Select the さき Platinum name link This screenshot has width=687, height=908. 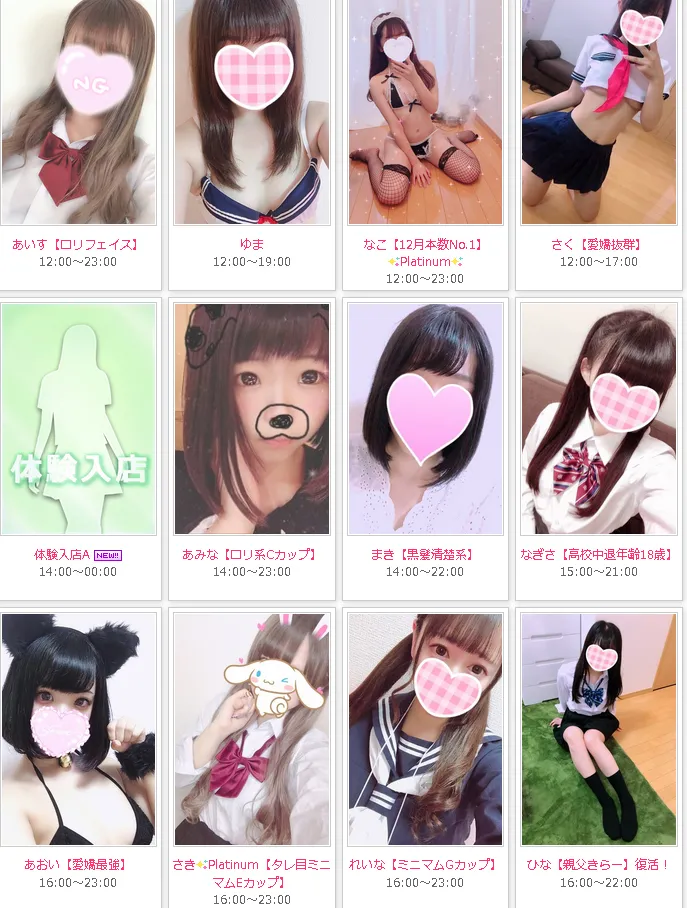coord(250,864)
